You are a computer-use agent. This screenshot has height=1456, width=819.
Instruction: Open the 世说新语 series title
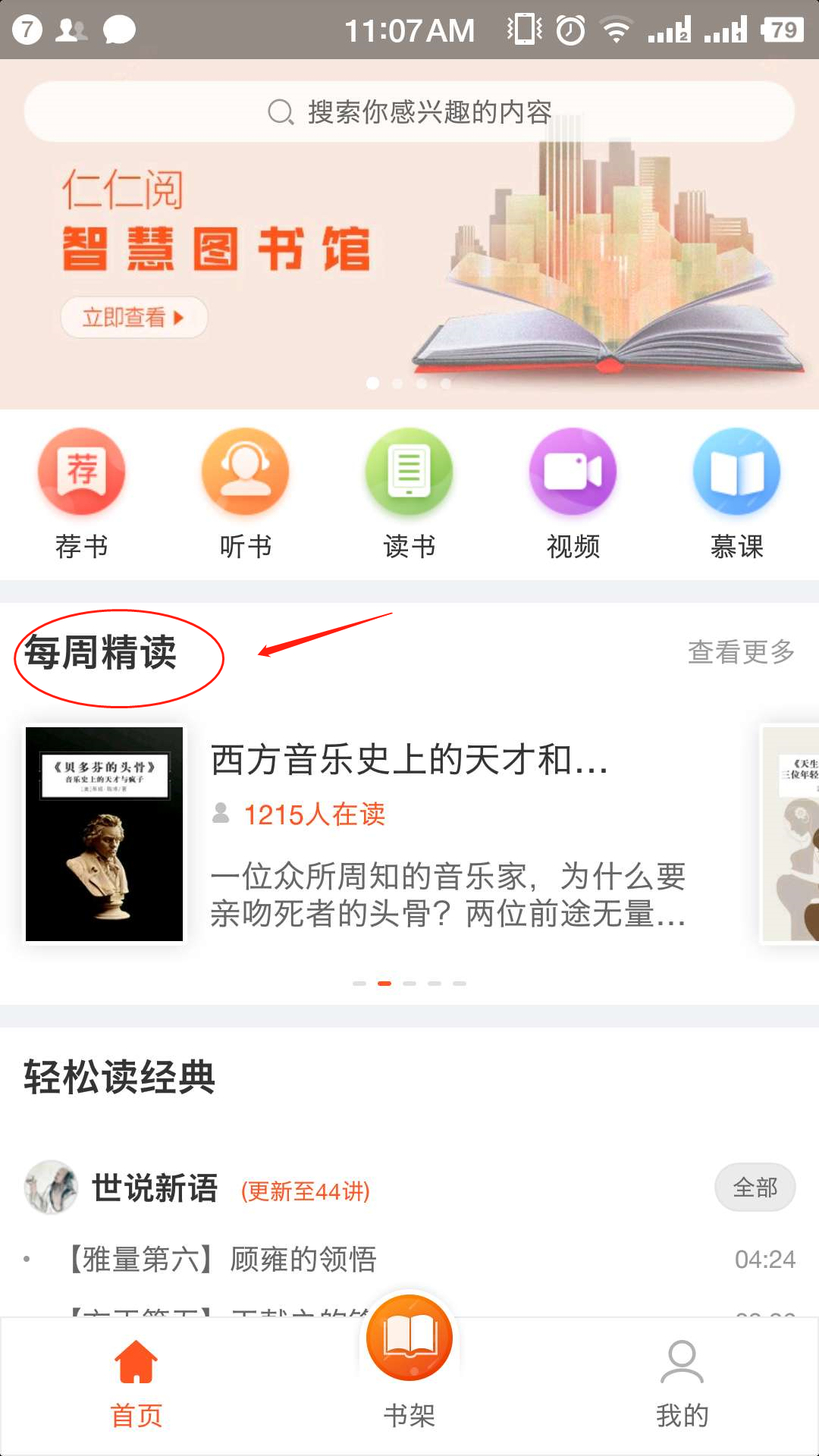coord(155,1188)
